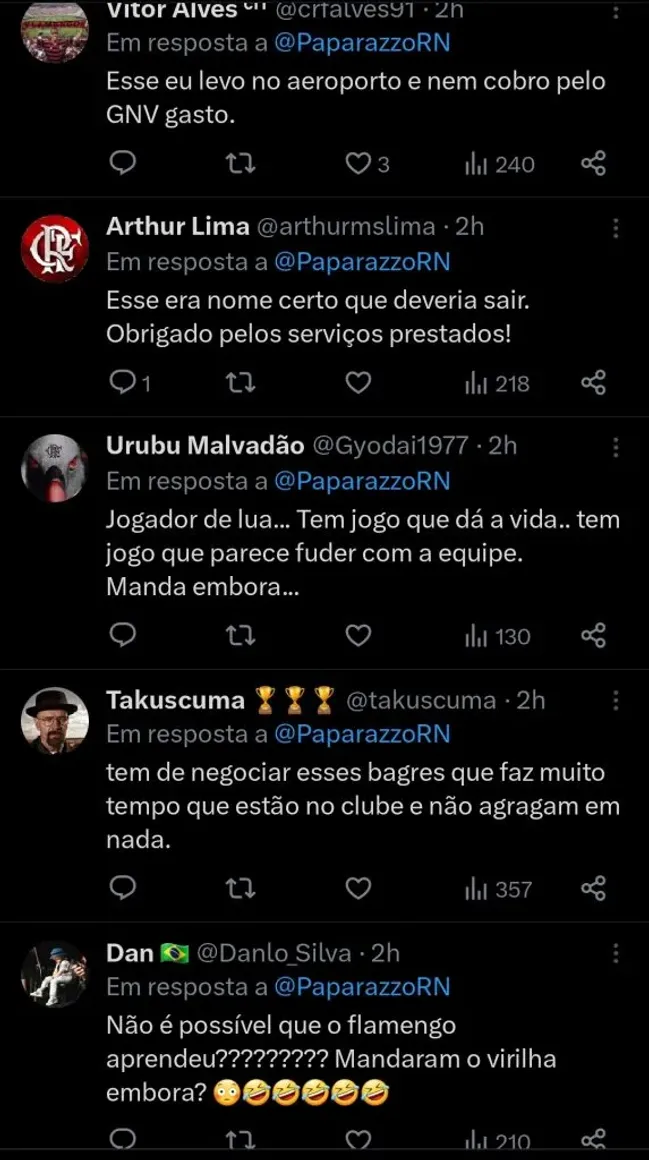Repost Takuscuma's reply

[240, 889]
